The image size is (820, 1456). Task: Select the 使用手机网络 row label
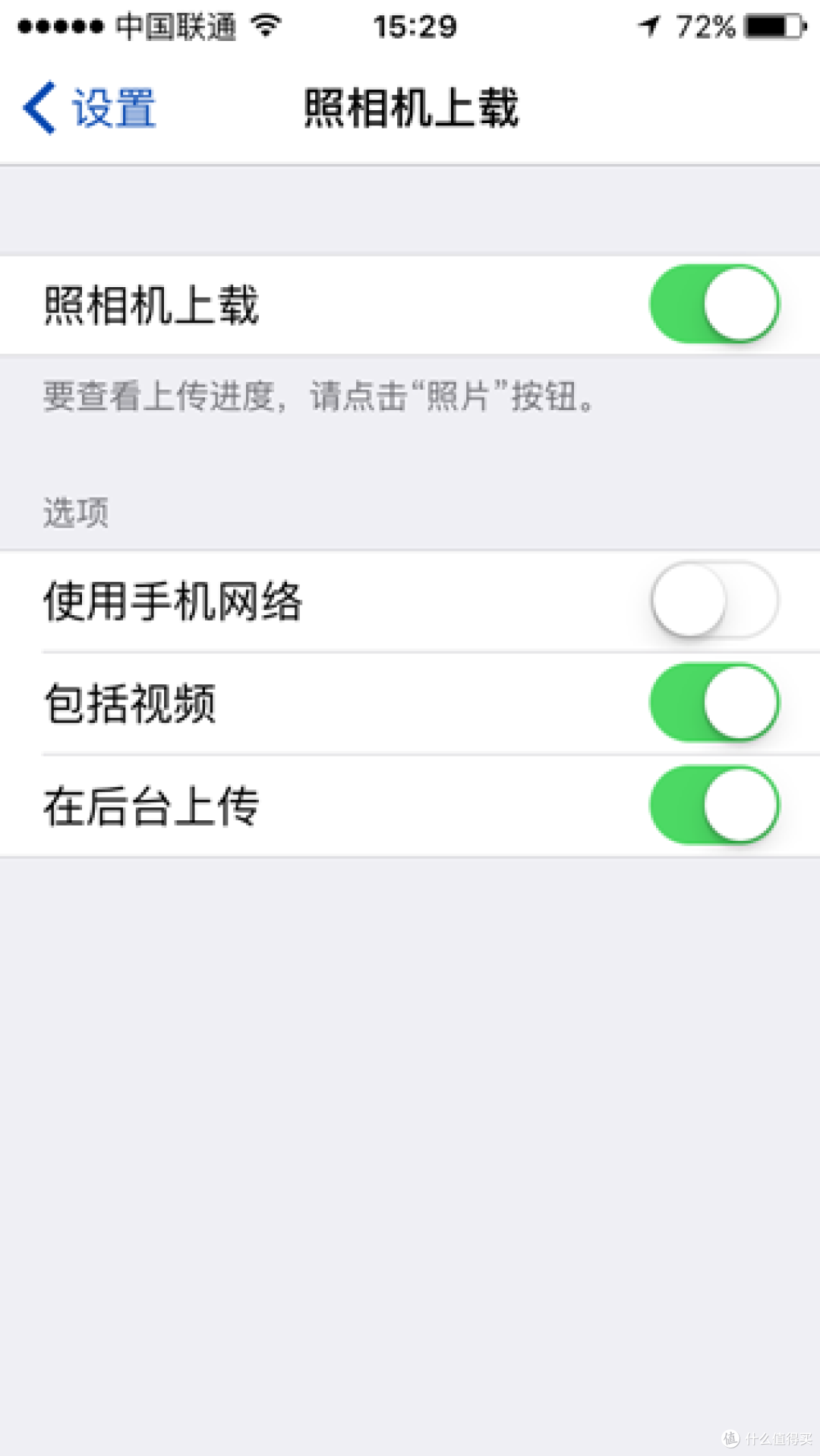coord(176,600)
